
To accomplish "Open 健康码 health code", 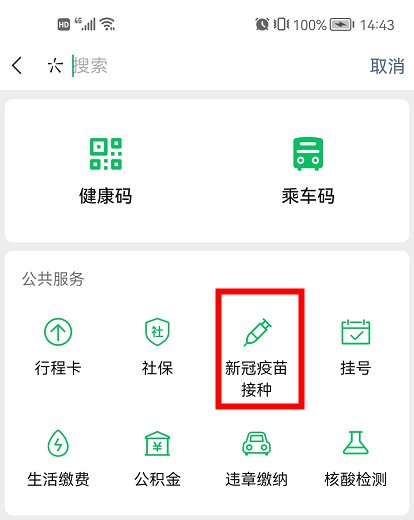I will pyautogui.click(x=105, y=171).
